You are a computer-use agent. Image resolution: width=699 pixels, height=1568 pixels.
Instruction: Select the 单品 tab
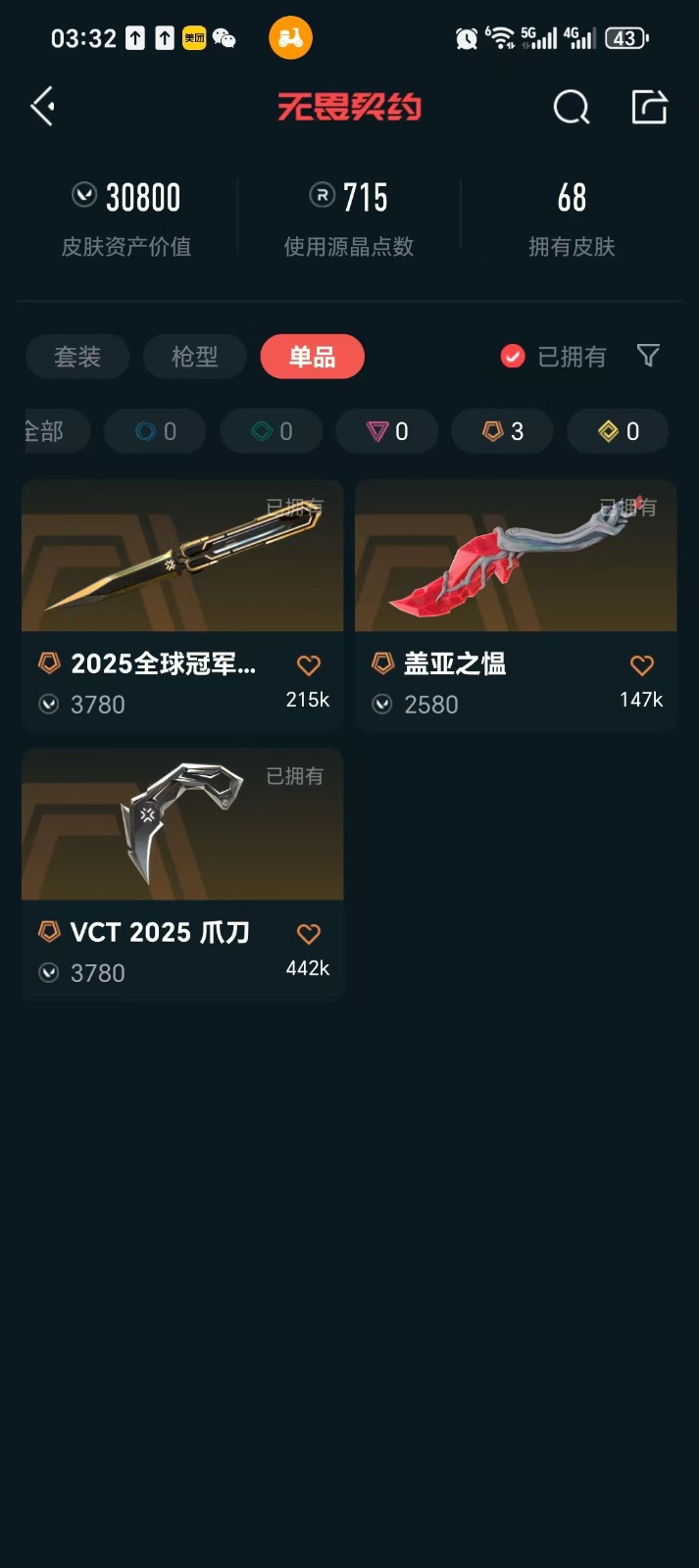(312, 356)
